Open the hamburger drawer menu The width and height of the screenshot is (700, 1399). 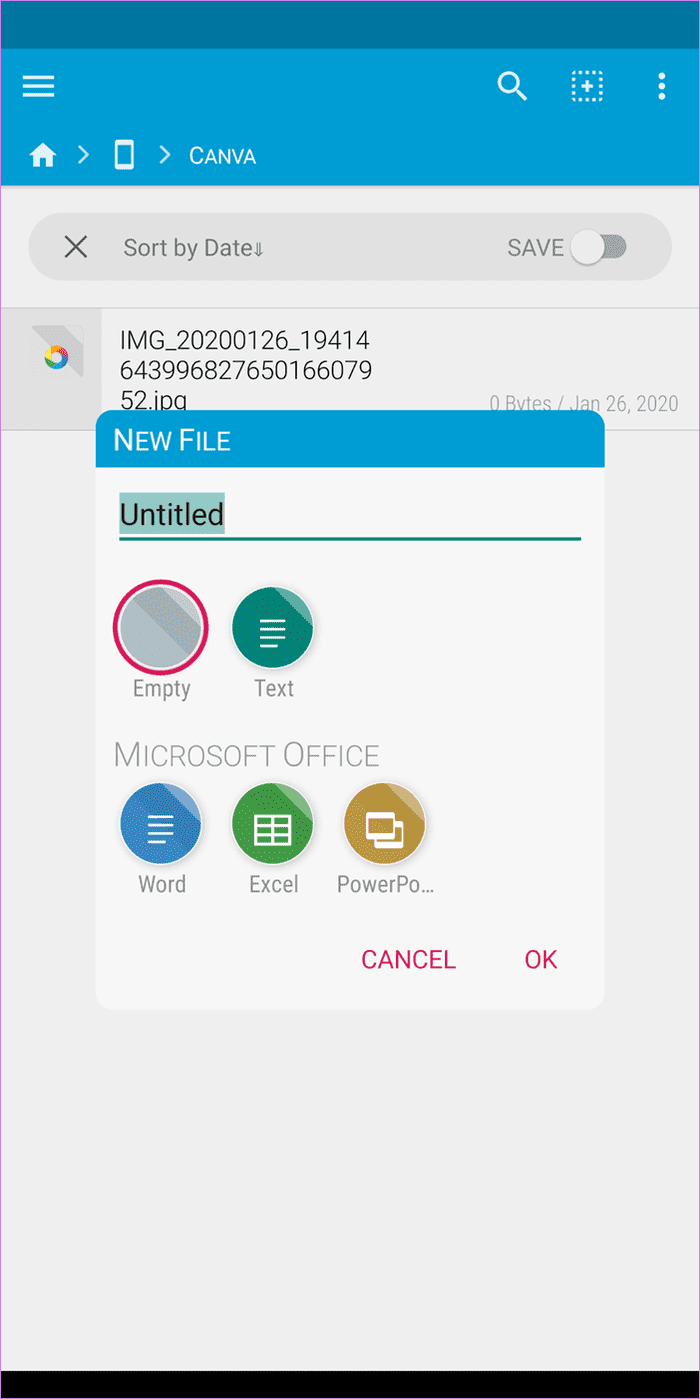coord(38,86)
